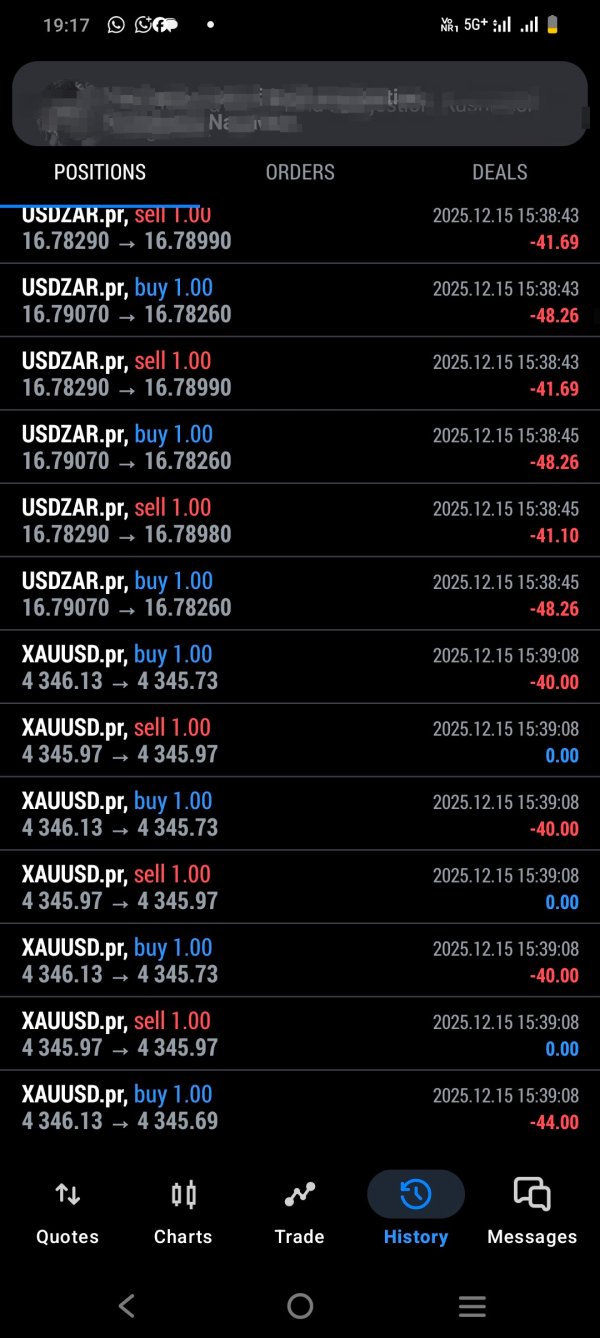The image size is (600, 1338).
Task: Select the Positions tab
Action: 100,172
